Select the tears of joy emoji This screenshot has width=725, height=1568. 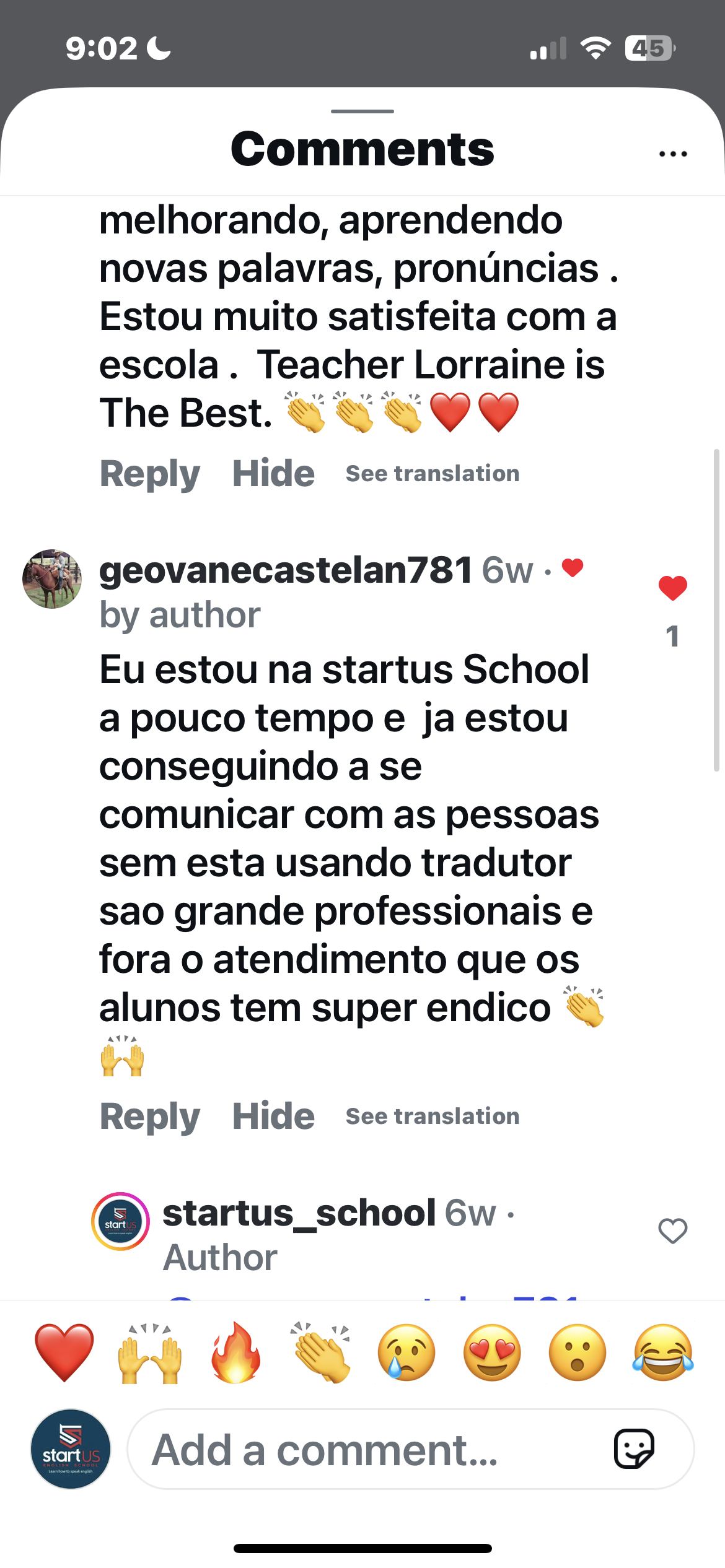[662, 1352]
